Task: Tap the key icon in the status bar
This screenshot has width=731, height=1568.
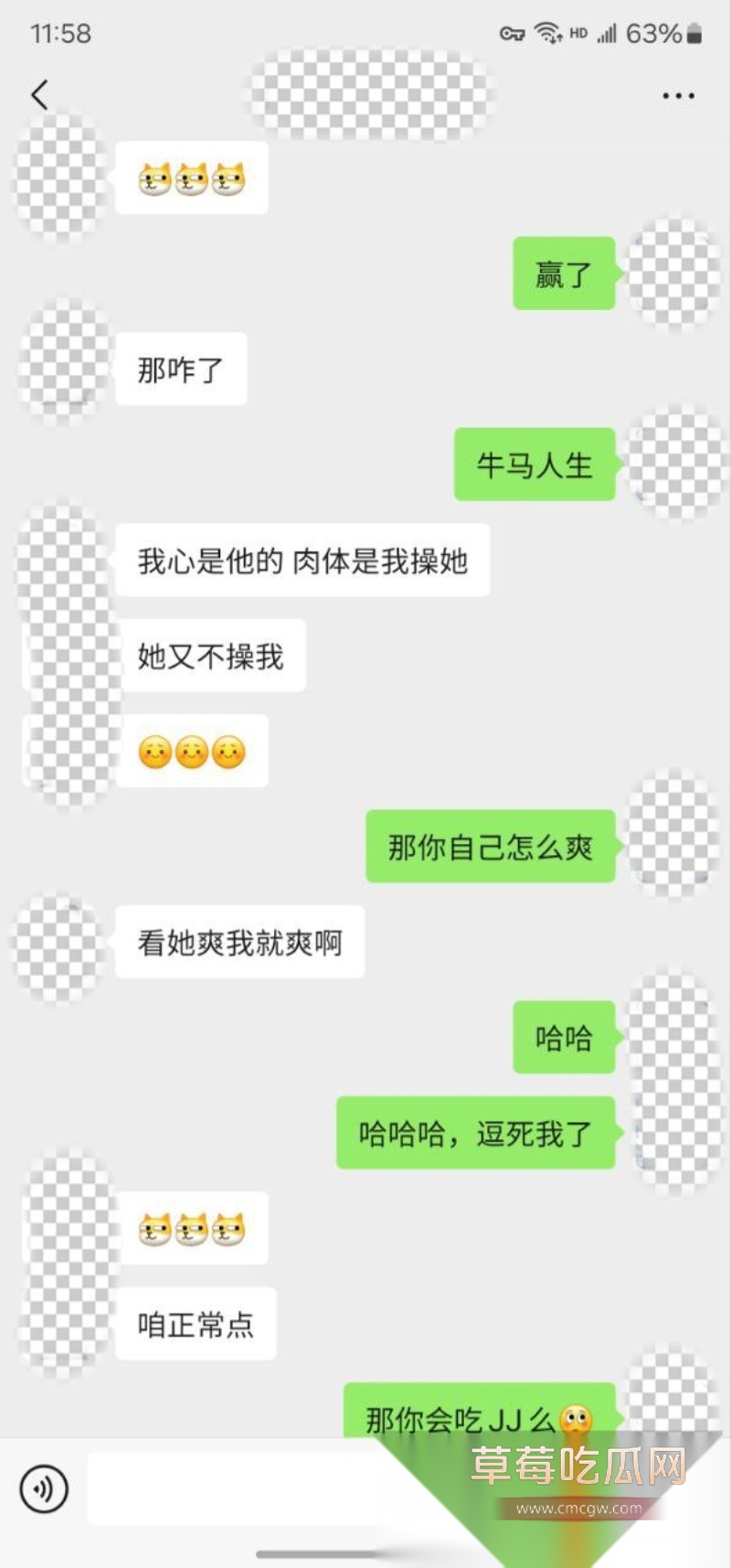Action: coord(514,33)
